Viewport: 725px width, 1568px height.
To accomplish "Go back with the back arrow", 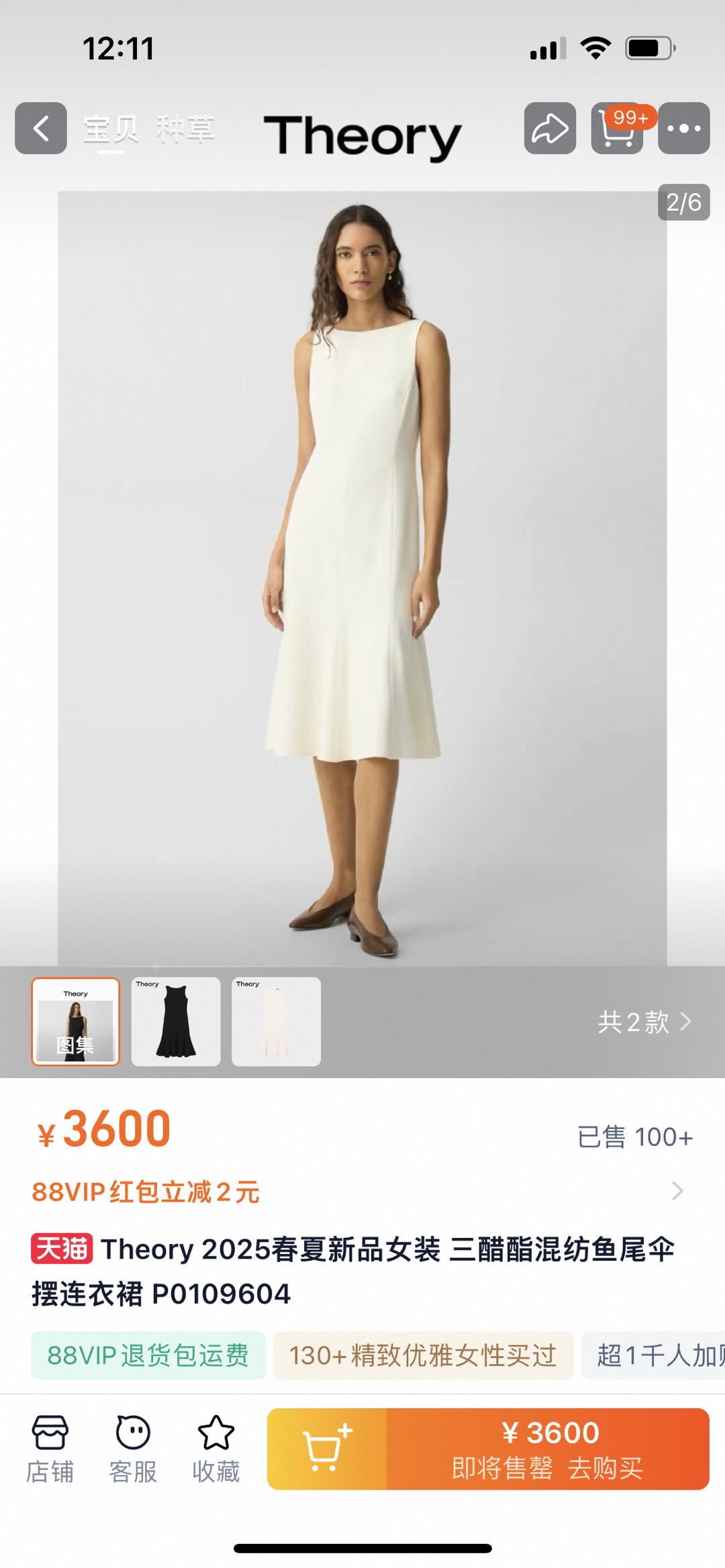I will click(x=41, y=128).
